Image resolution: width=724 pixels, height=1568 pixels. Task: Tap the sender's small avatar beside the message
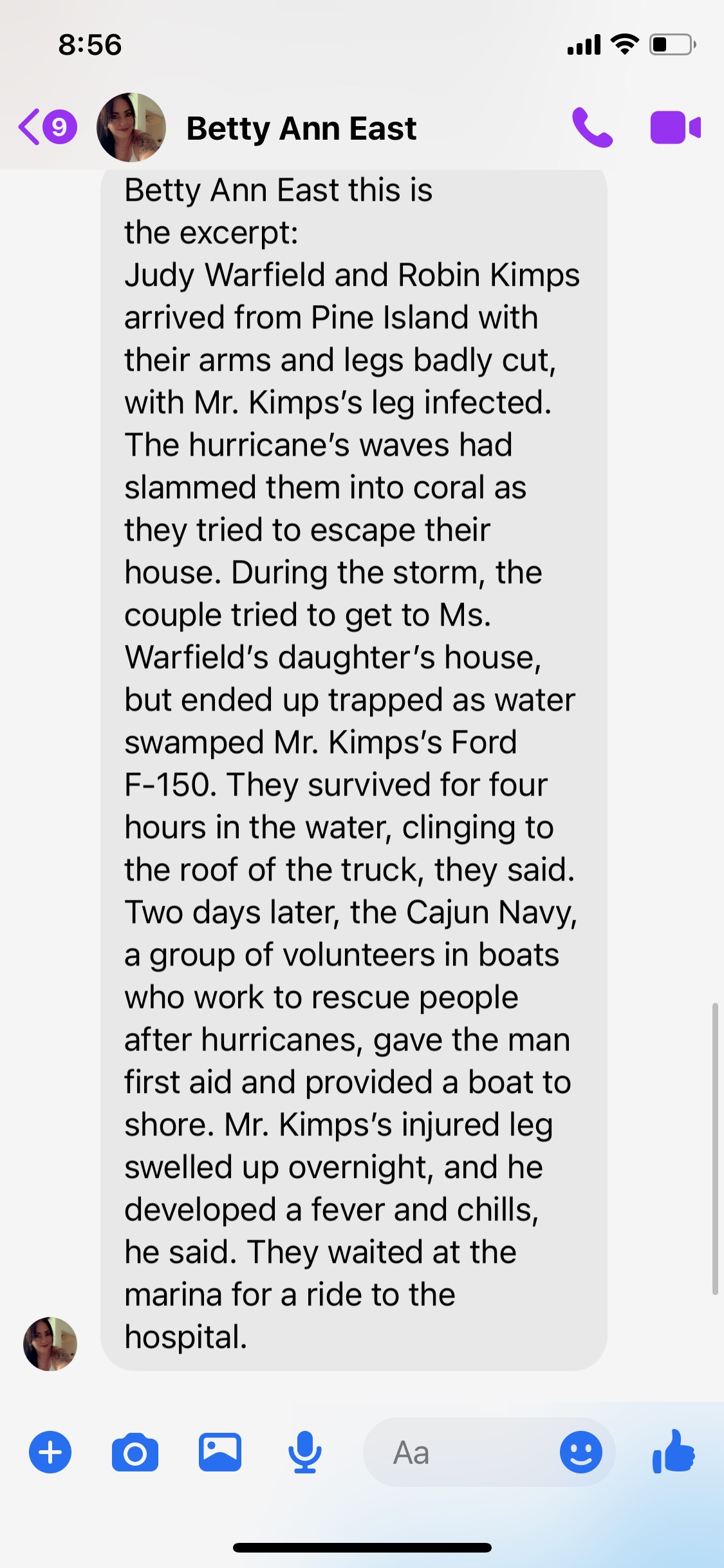50,1343
